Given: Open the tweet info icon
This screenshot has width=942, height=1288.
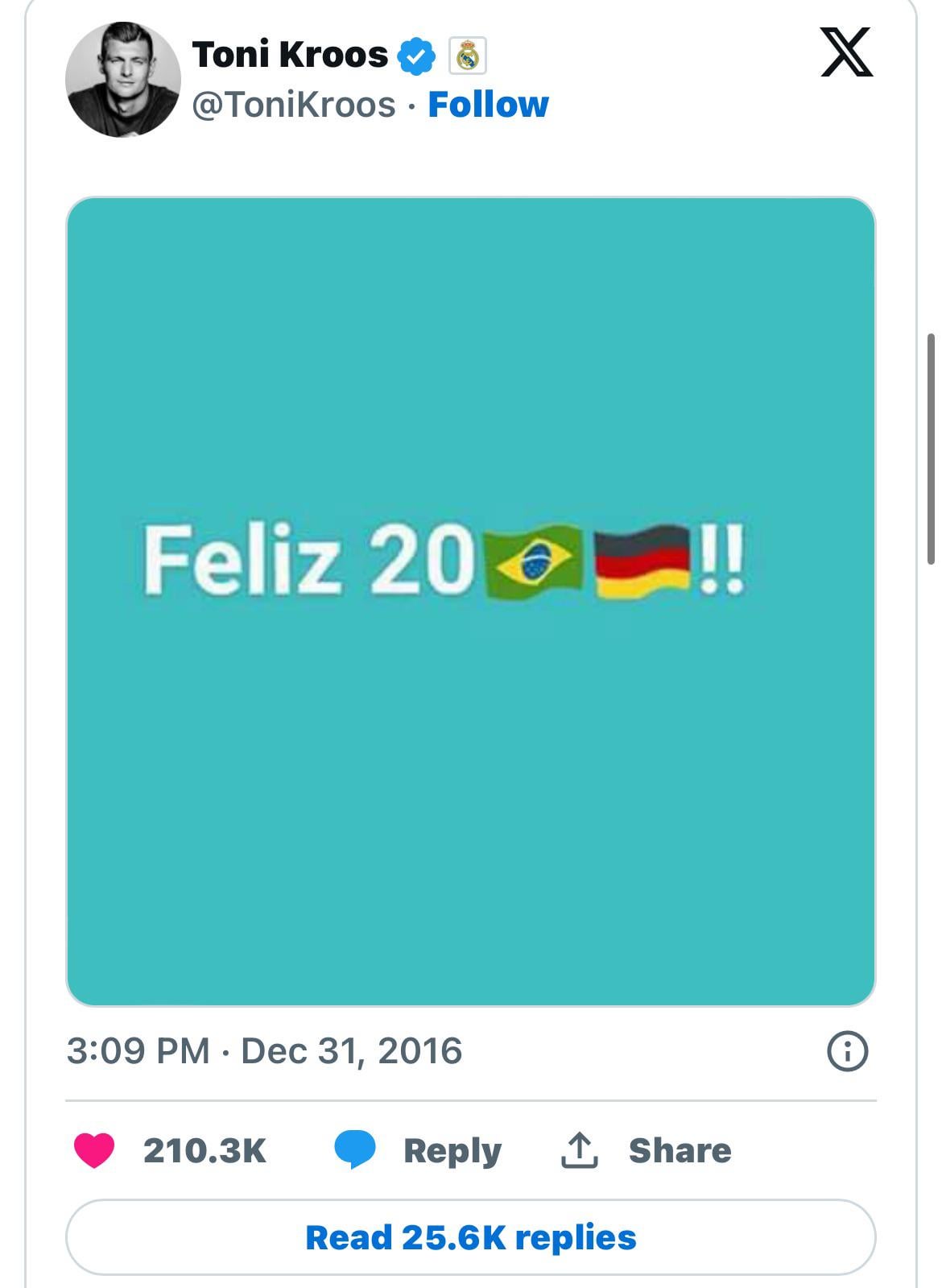Looking at the screenshot, I should pyautogui.click(x=847, y=1051).
